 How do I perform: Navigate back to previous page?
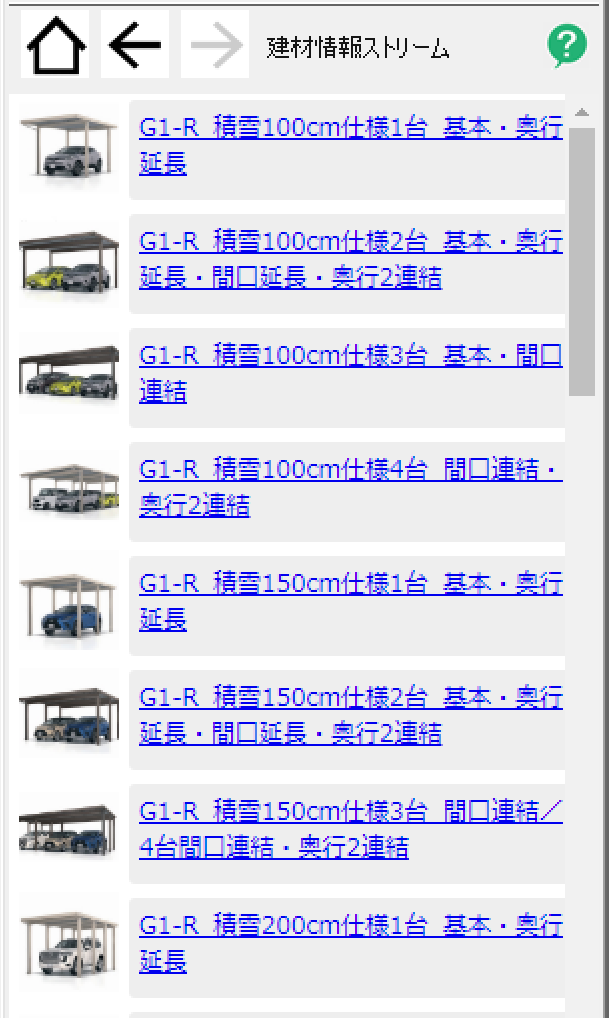click(135, 46)
